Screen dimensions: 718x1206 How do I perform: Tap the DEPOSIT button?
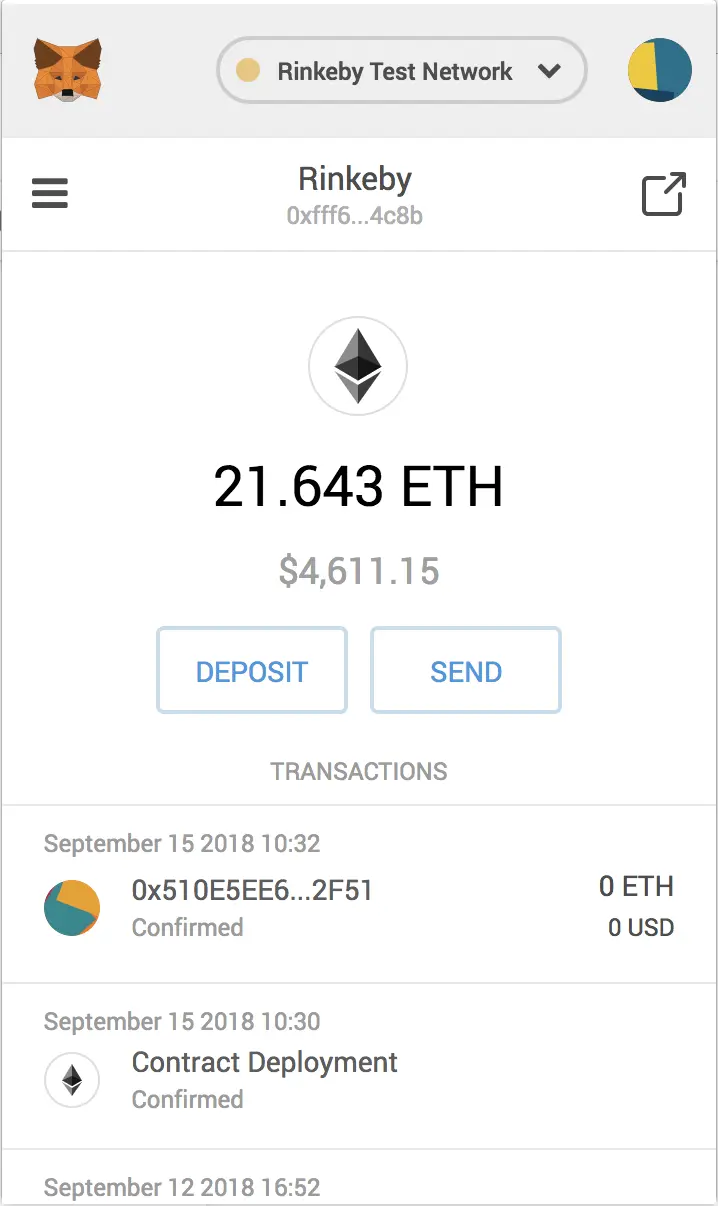tap(252, 671)
